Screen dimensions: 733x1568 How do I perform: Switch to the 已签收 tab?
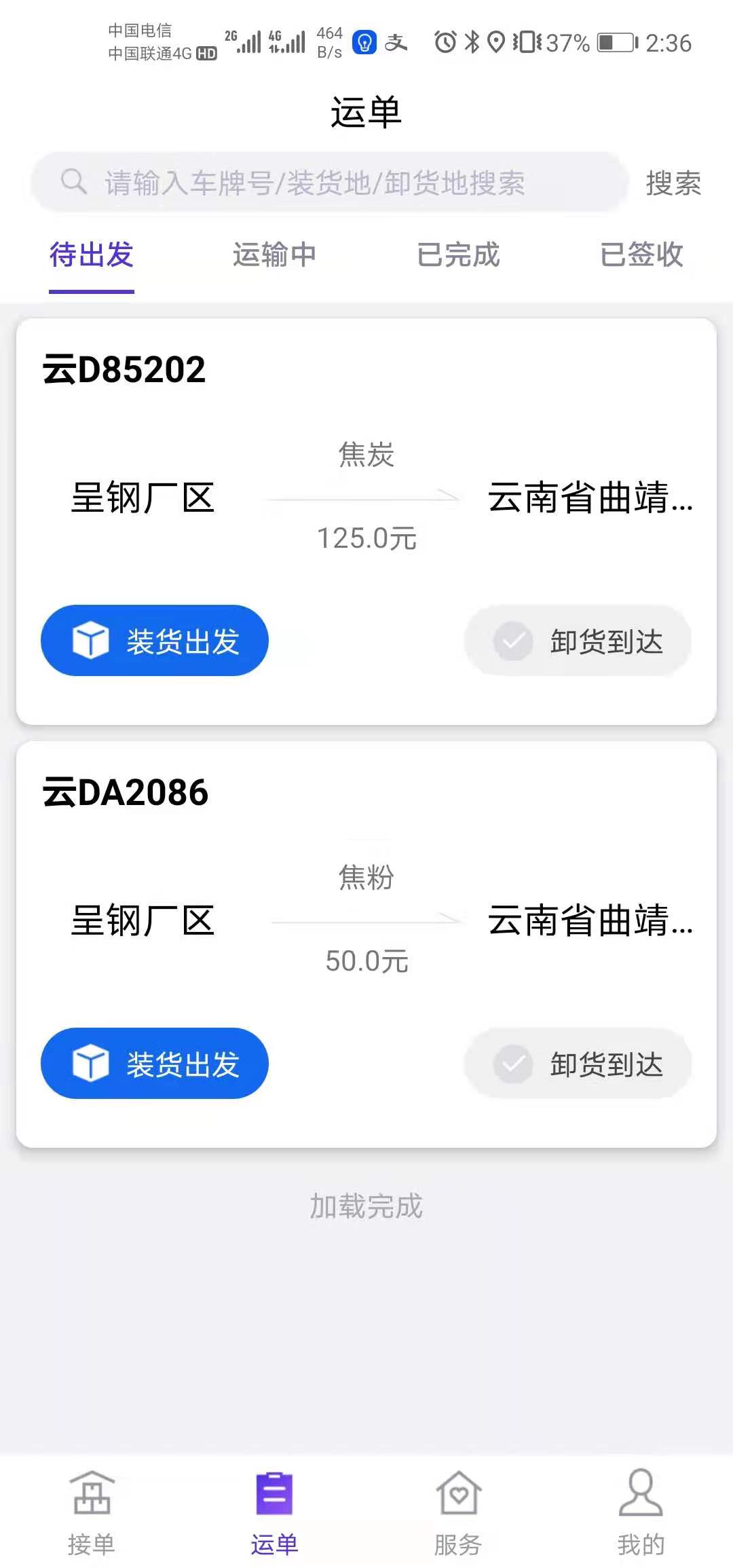pyautogui.click(x=641, y=255)
